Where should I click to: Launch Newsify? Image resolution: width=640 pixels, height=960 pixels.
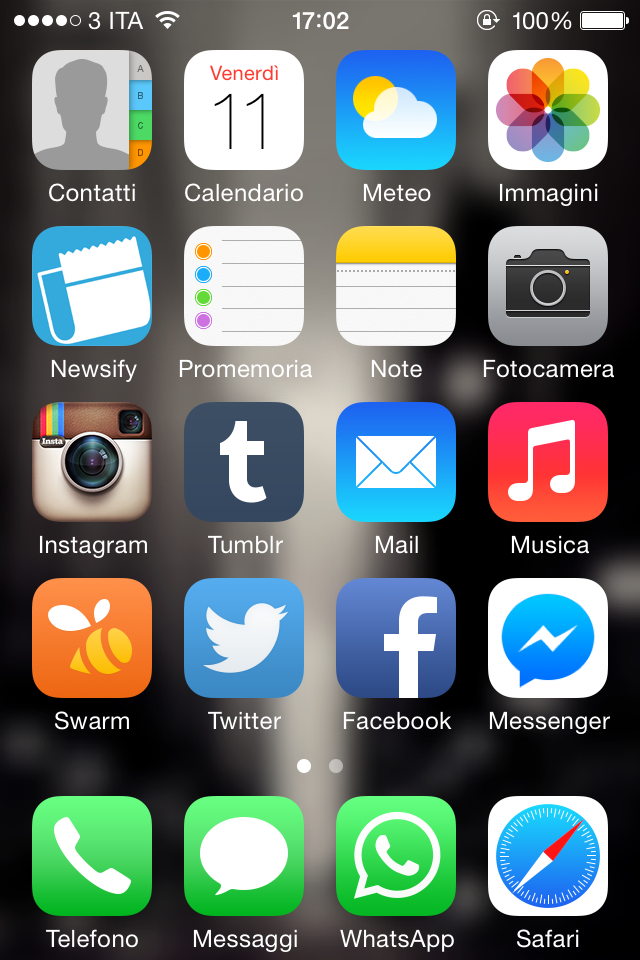(92, 286)
